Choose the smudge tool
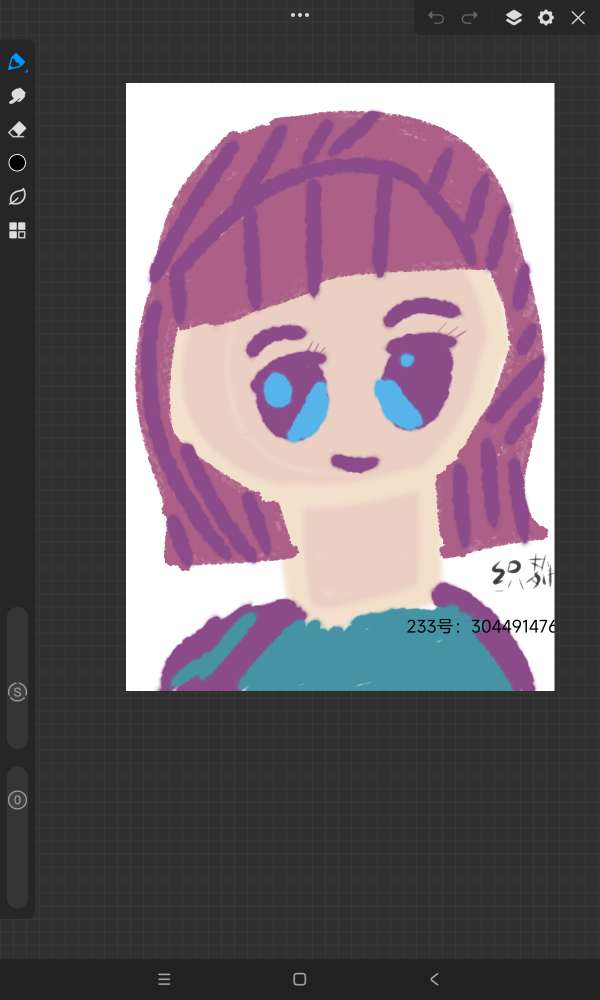The image size is (600, 1000). coord(17,96)
